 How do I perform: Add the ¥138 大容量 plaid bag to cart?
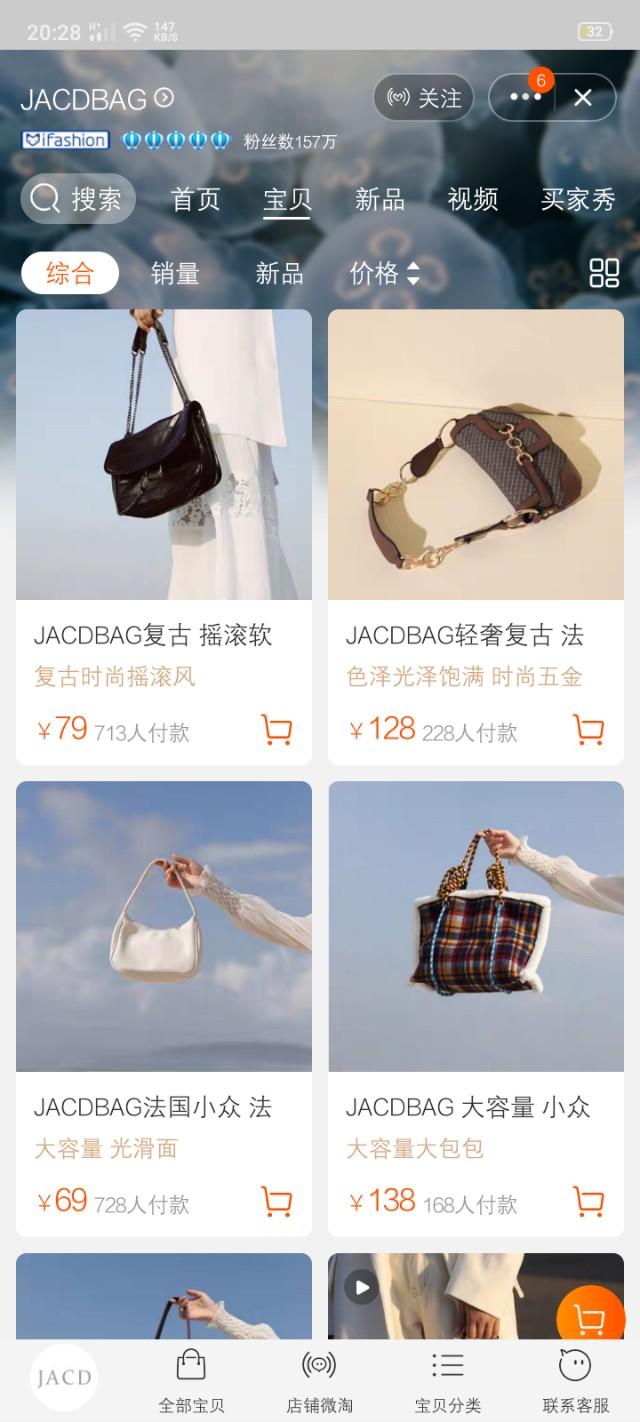click(589, 1201)
